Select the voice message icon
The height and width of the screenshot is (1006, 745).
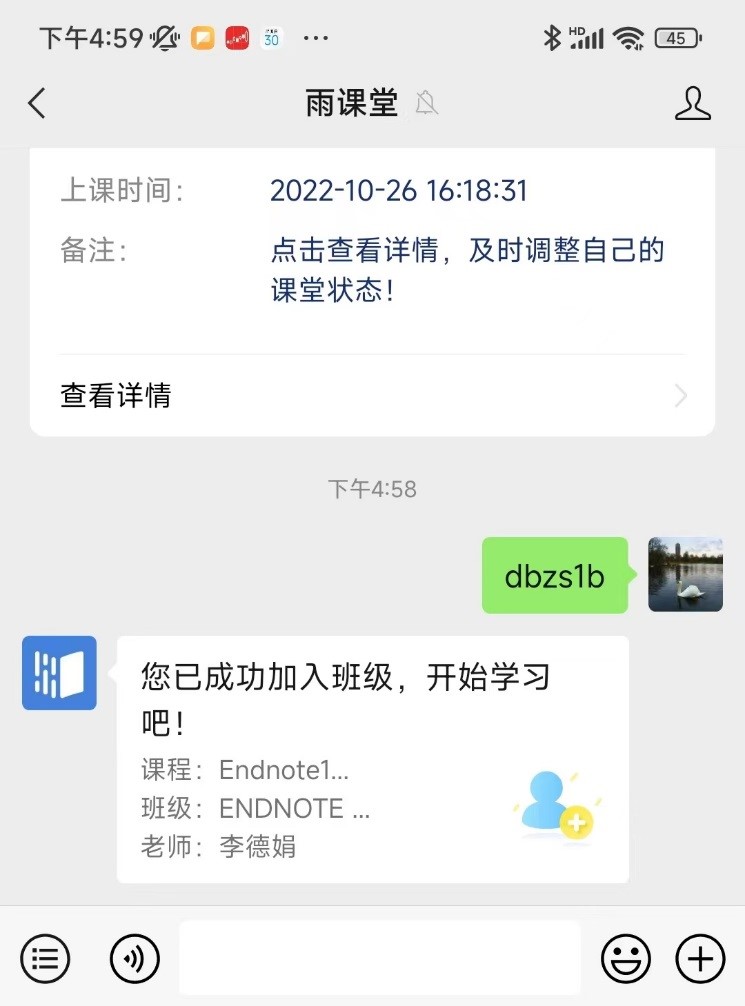pyautogui.click(x=135, y=958)
